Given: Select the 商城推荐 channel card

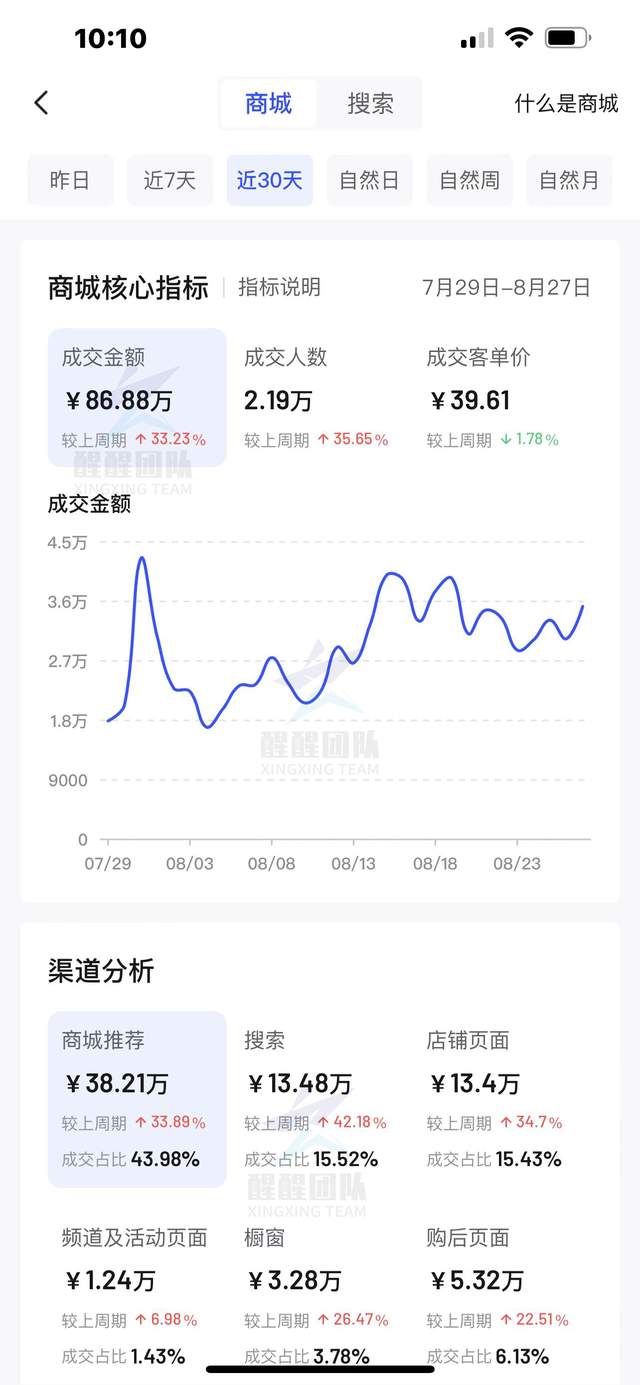Looking at the screenshot, I should 137,1099.
